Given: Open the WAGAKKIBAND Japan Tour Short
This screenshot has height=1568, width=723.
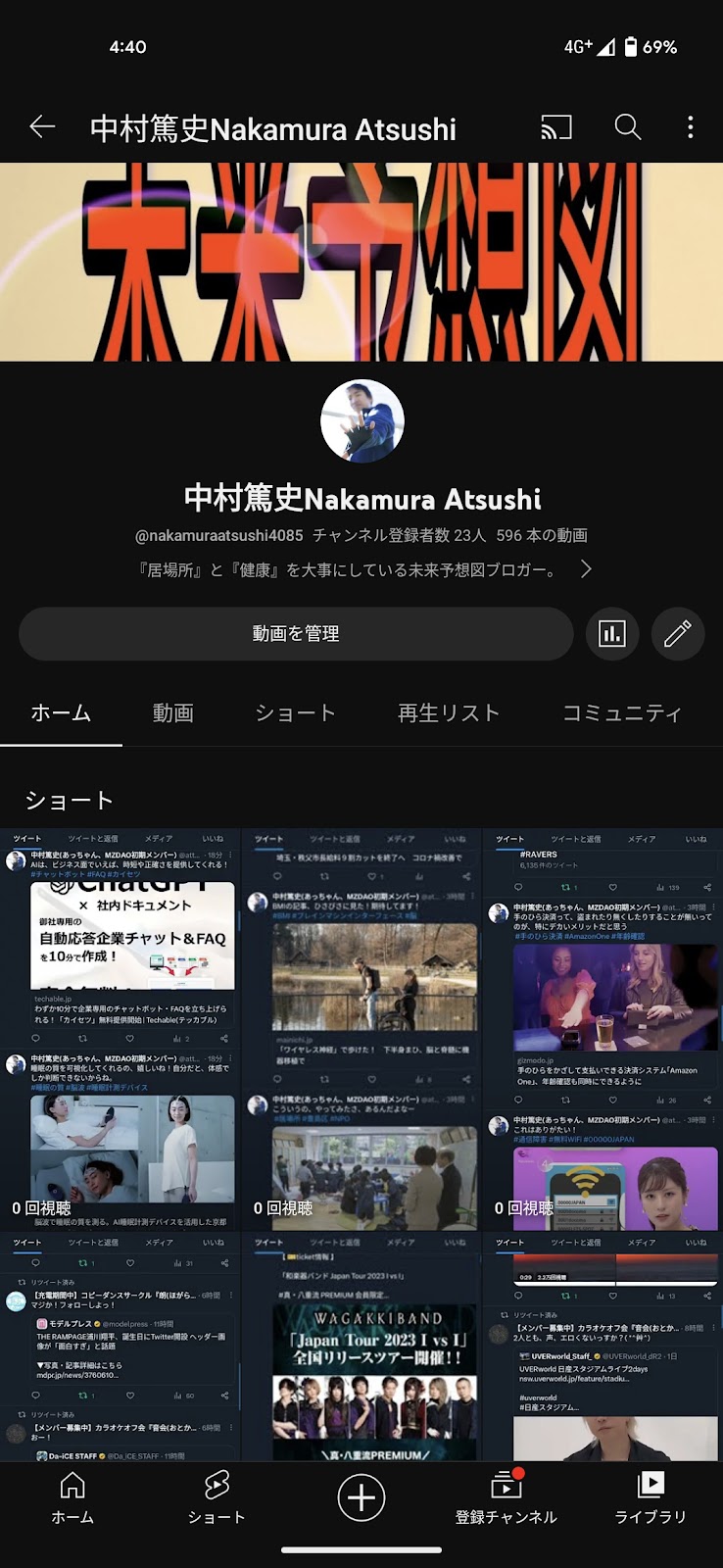Looking at the screenshot, I should (x=361, y=1347).
